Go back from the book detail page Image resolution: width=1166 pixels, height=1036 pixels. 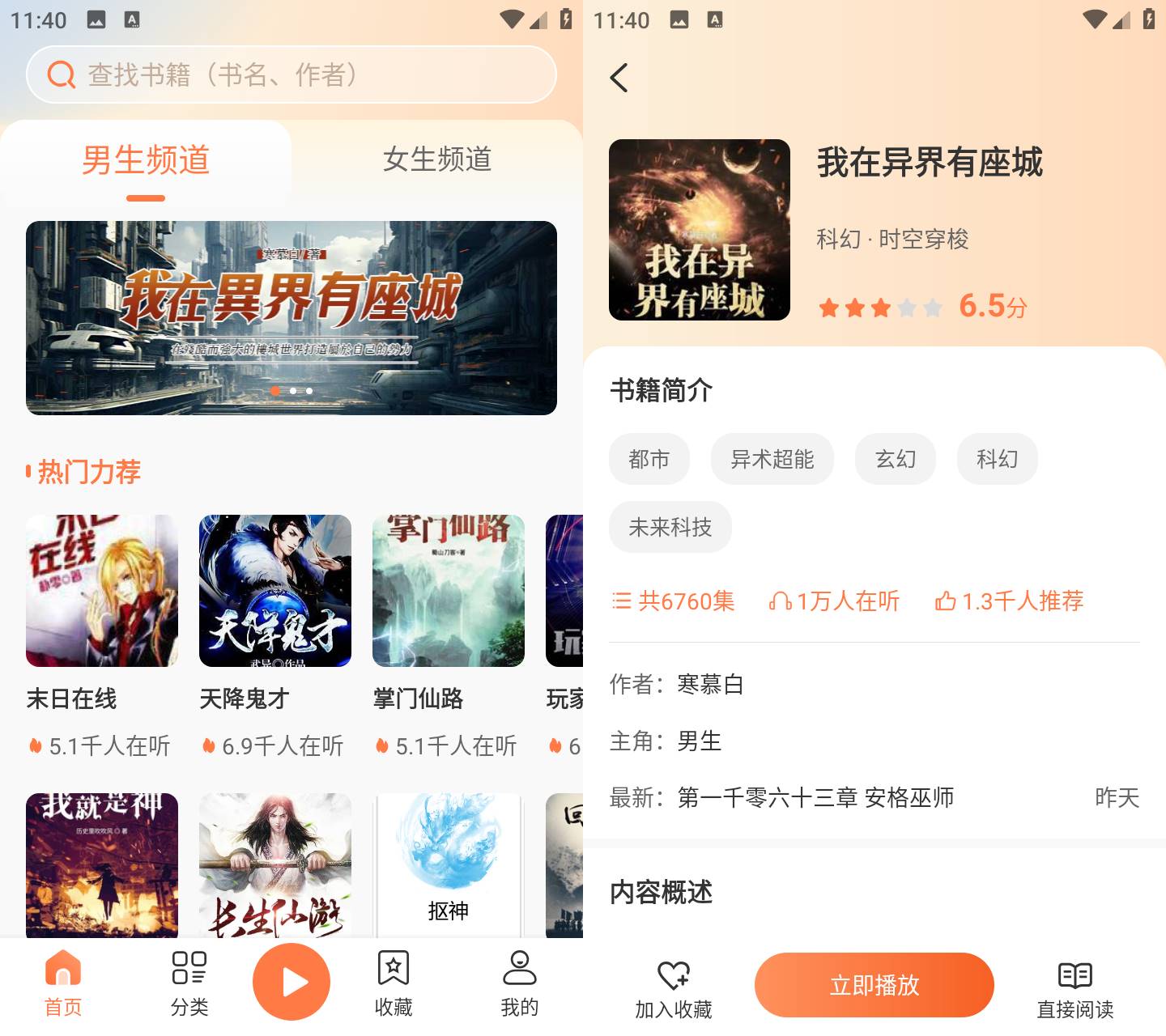(619, 78)
